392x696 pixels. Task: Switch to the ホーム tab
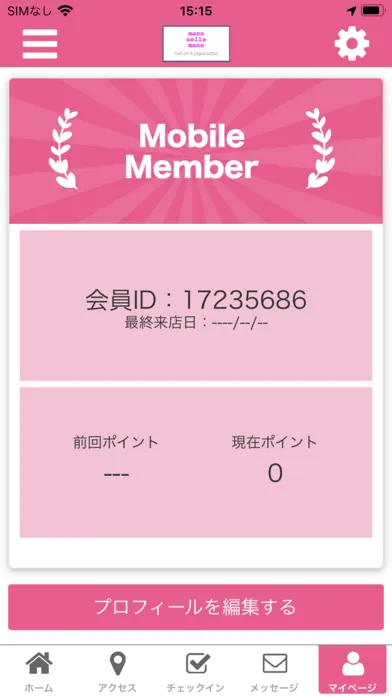click(x=39, y=670)
